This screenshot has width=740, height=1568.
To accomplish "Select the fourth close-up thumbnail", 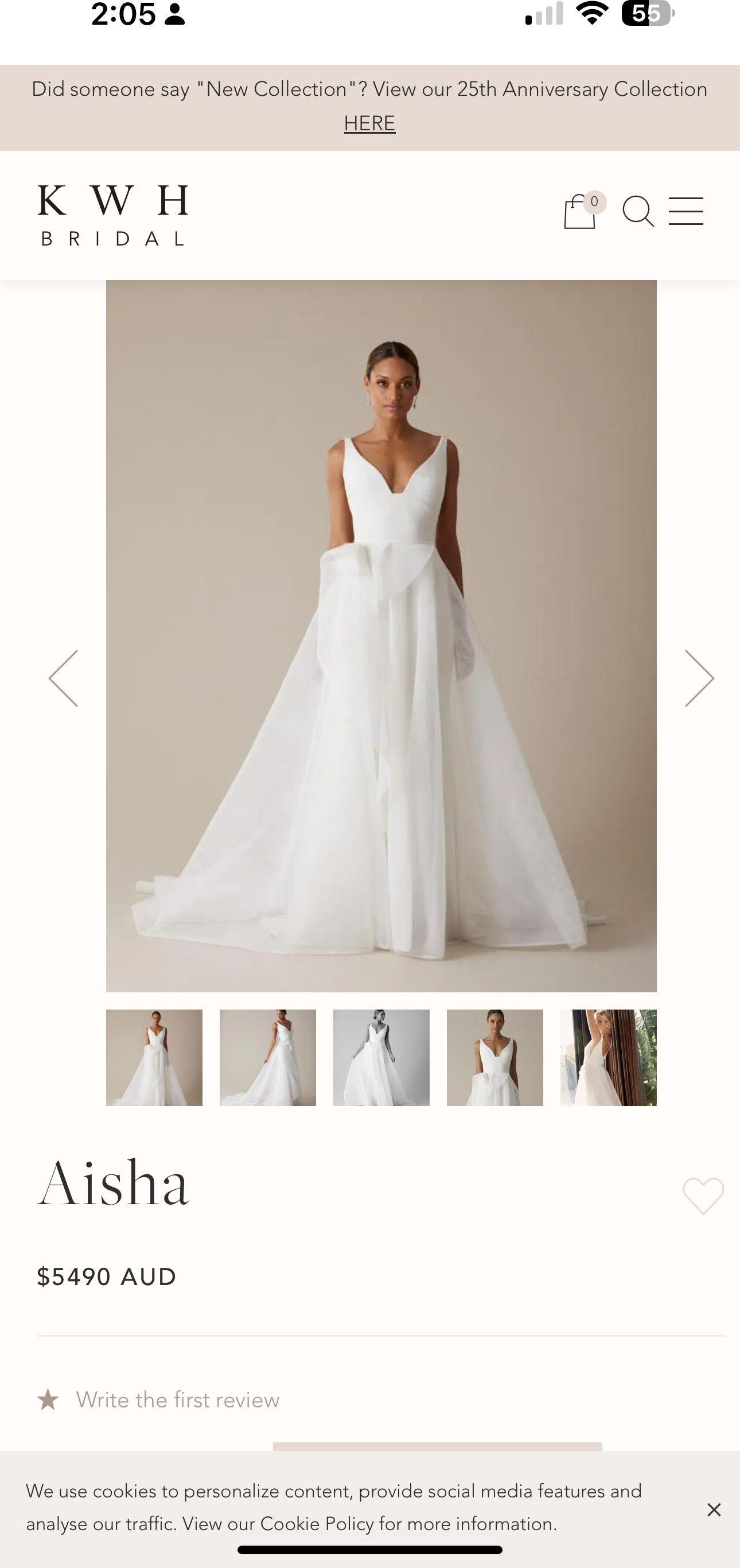I will coord(494,1057).
